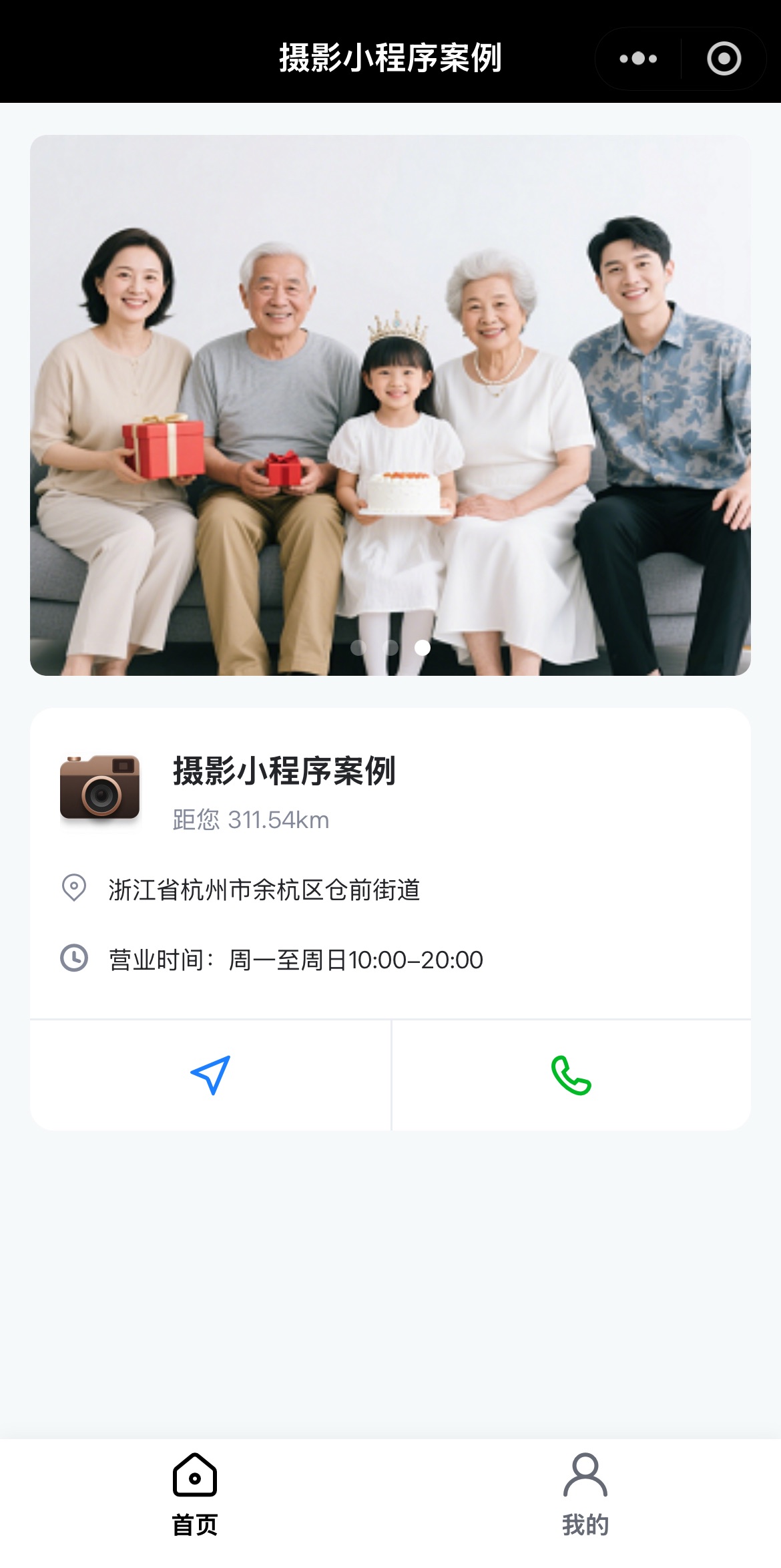781x1568 pixels.
Task: Switch to the 首页 tab
Action: pos(195,1495)
